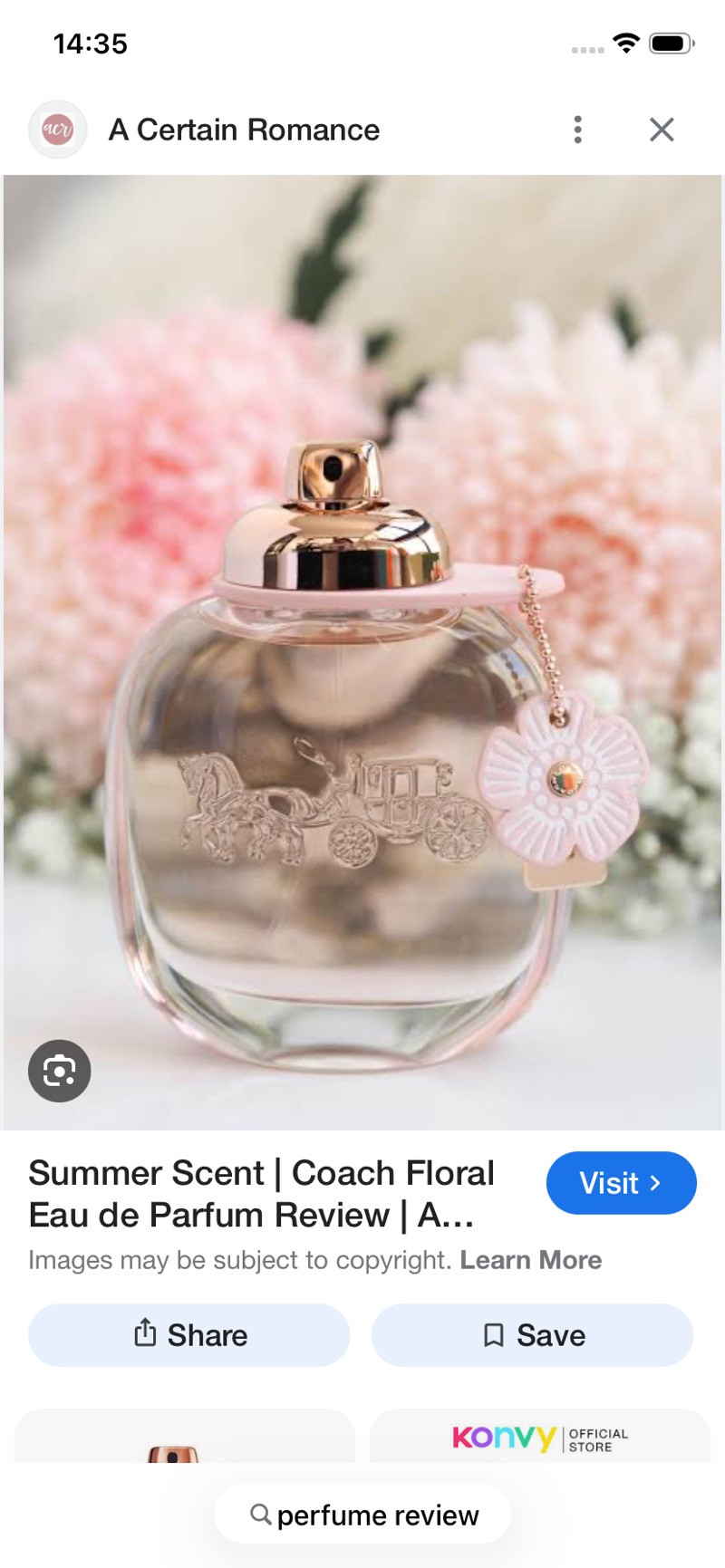725x1568 pixels.
Task: Open the A Certain Romance source header
Action: [244, 130]
